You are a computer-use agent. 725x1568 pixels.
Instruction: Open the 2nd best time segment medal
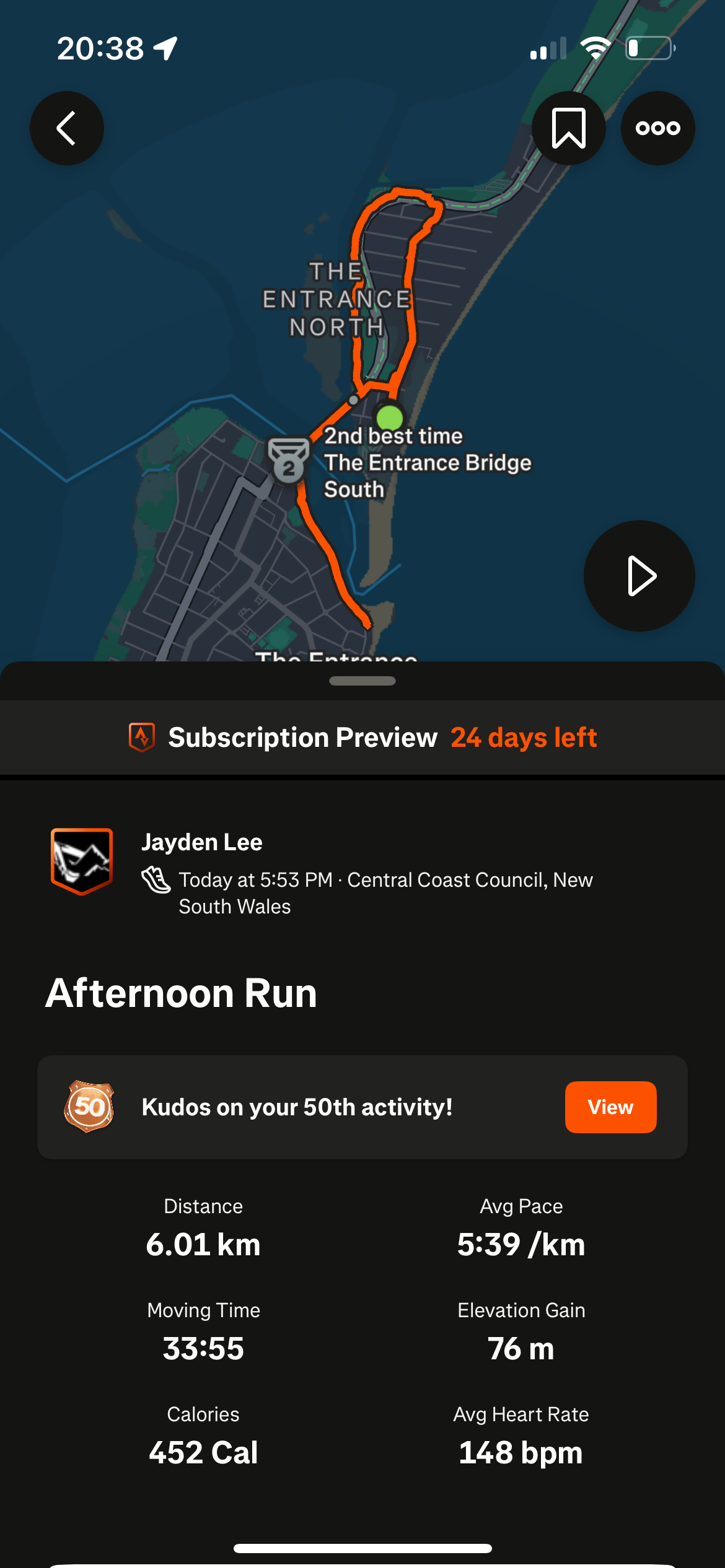tap(288, 461)
